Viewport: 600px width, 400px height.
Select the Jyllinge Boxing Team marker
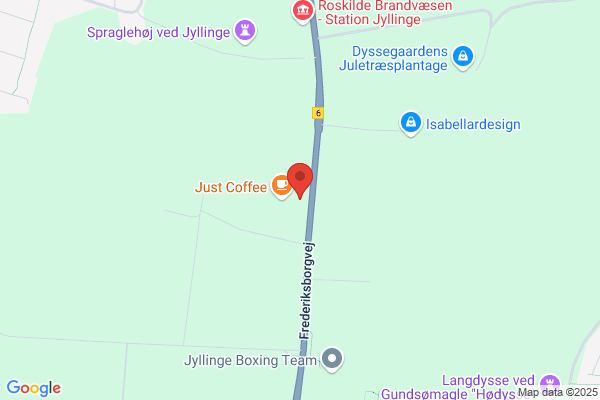(332, 359)
